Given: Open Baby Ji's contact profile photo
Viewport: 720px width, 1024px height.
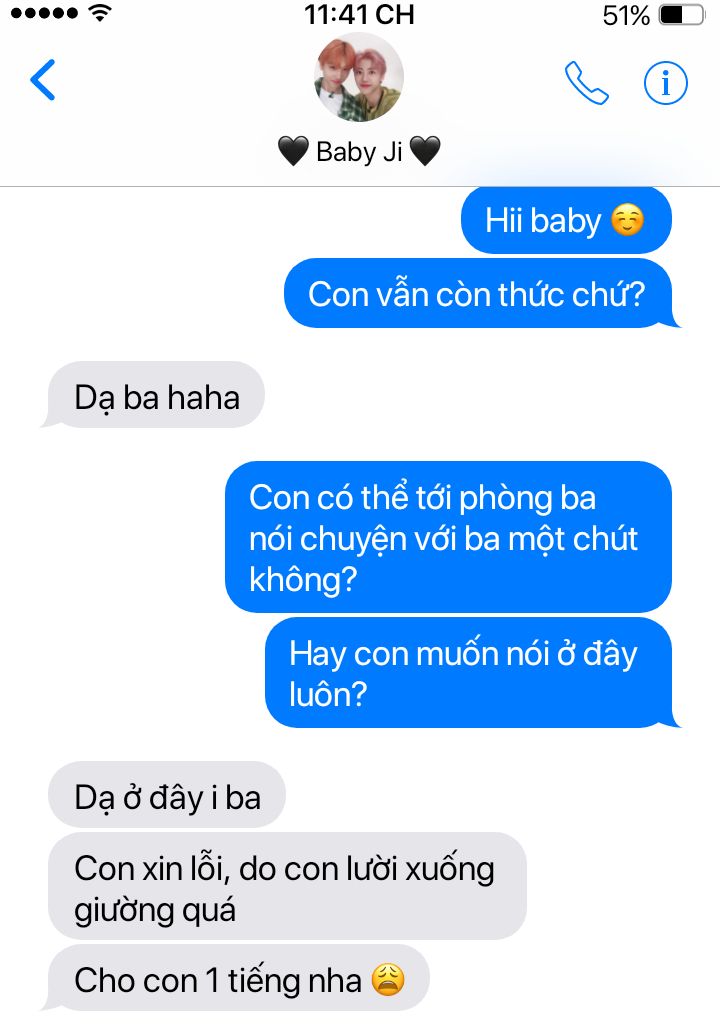Looking at the screenshot, I should pyautogui.click(x=359, y=78).
